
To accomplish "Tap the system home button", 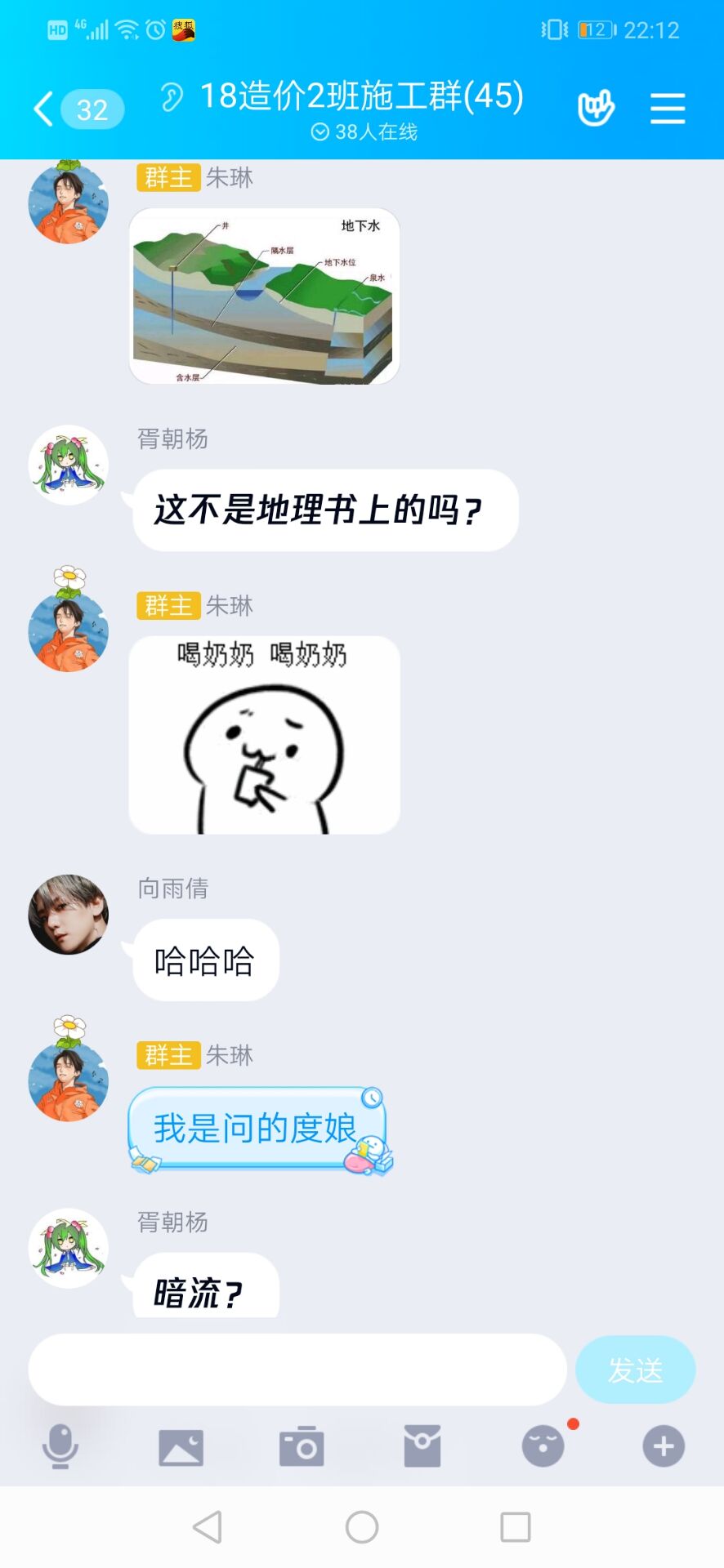I will (x=362, y=1526).
